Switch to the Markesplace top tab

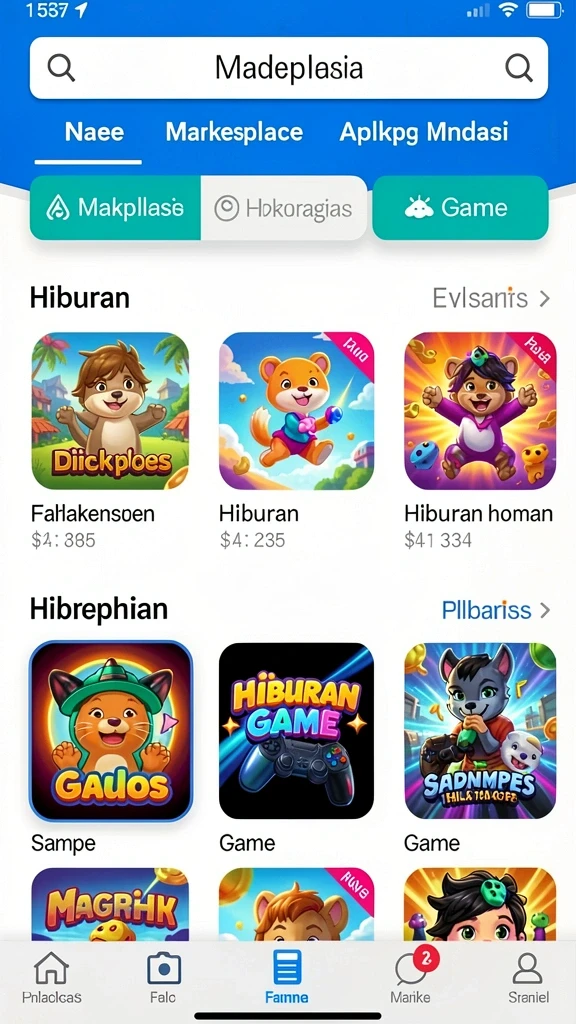(x=234, y=132)
